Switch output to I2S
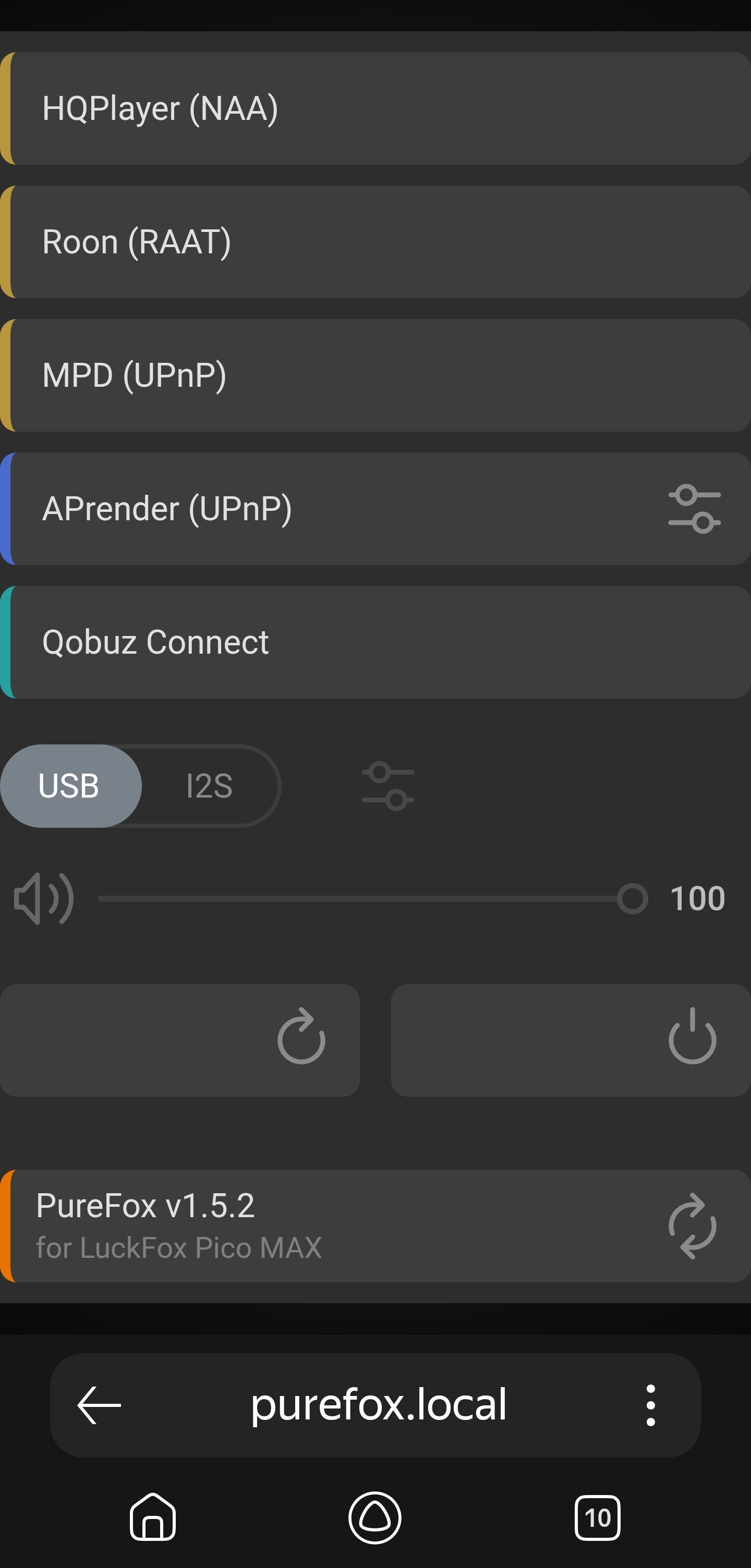Viewport: 751px width, 1568px height. (209, 785)
